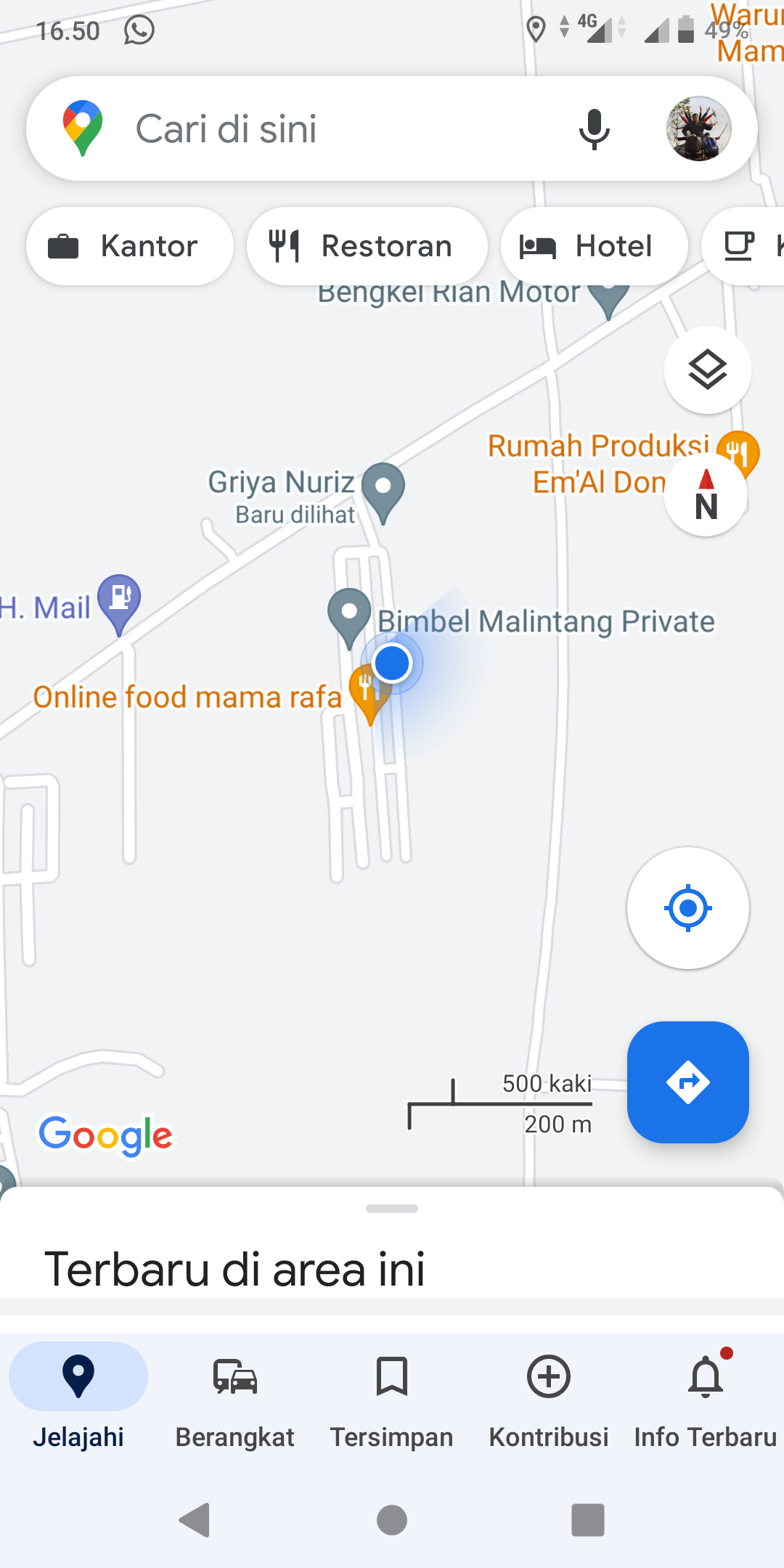Start voice search with the microphone
This screenshot has height=1568, width=784.
pyautogui.click(x=594, y=129)
